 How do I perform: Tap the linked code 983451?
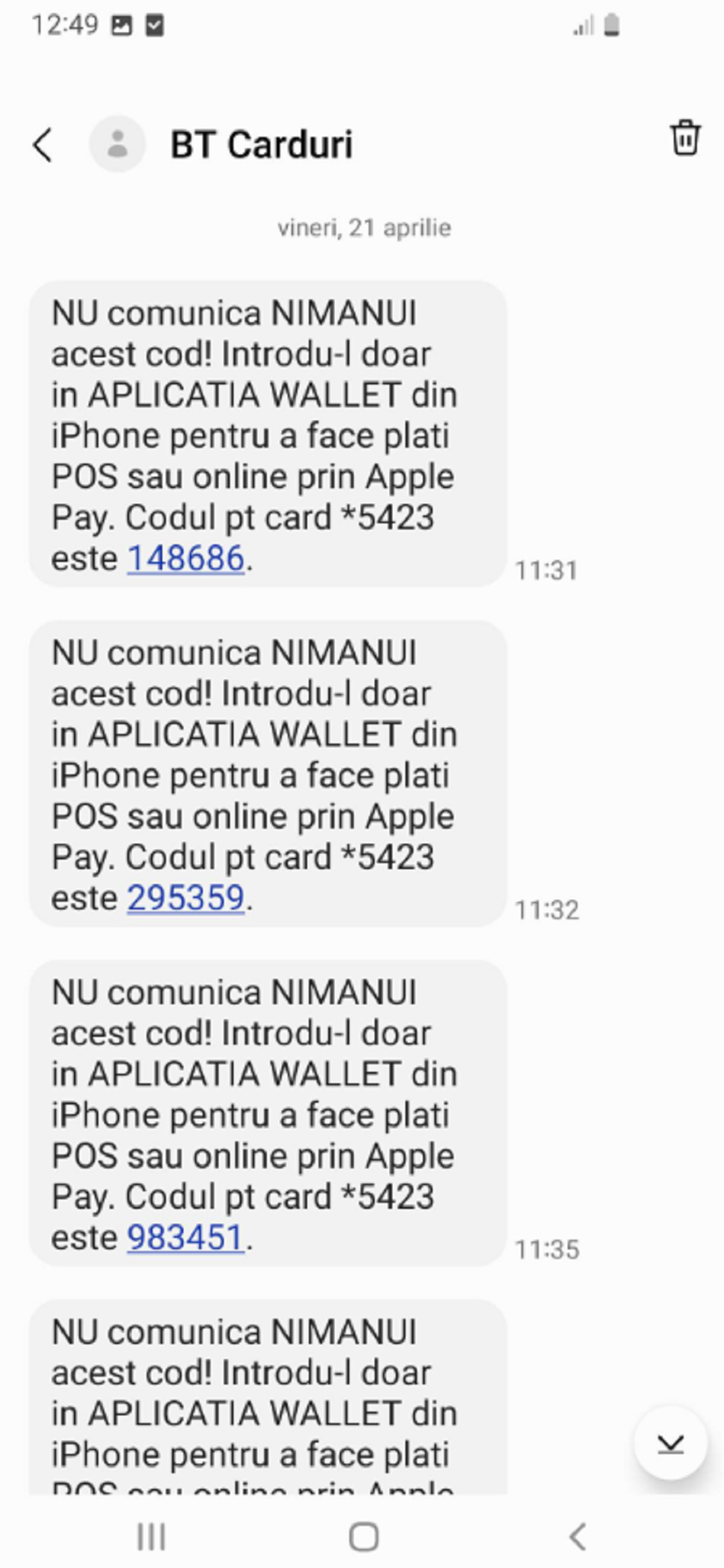pyautogui.click(x=186, y=1237)
